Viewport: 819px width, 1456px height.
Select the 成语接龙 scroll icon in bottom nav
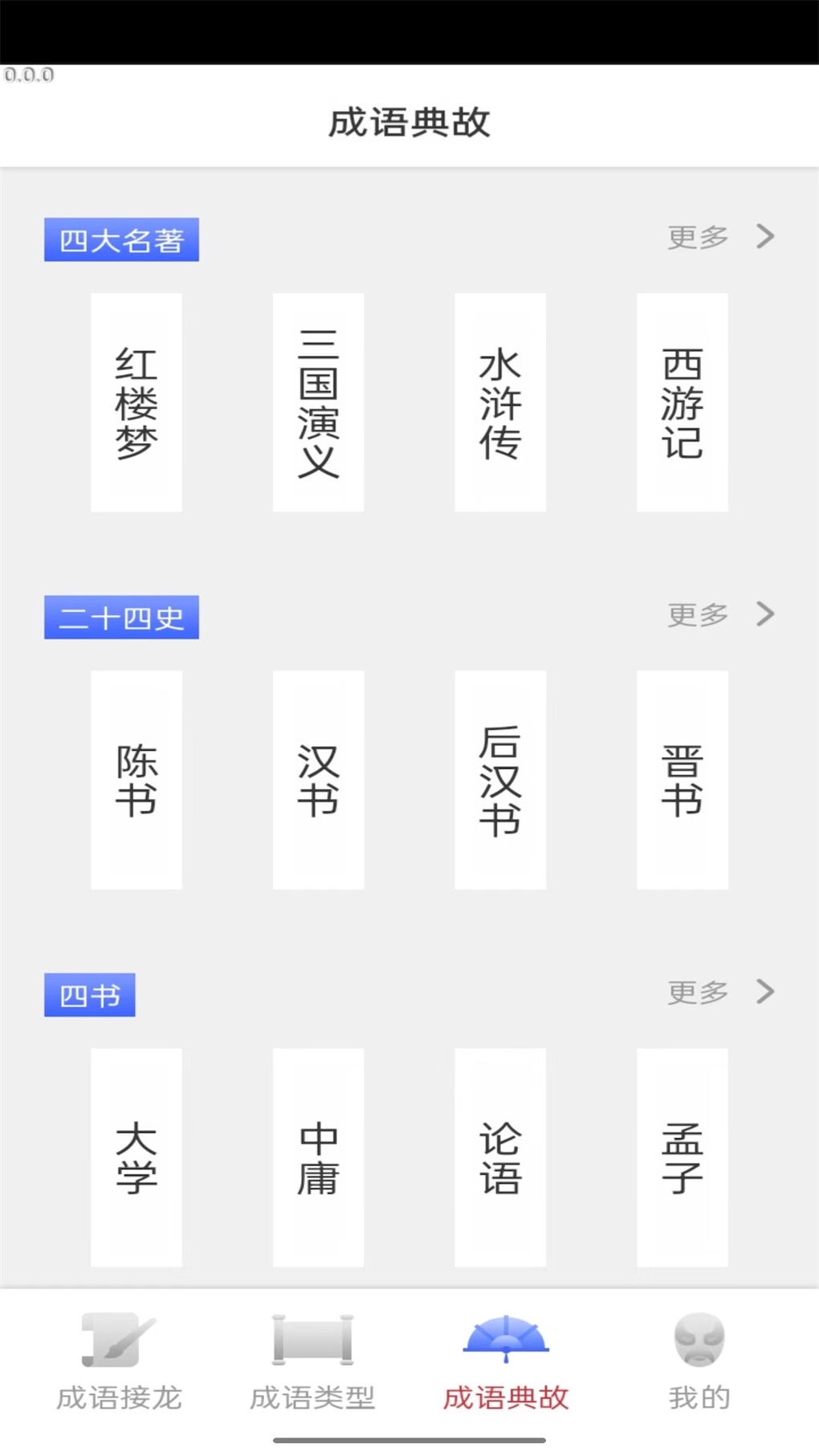click(x=118, y=1340)
